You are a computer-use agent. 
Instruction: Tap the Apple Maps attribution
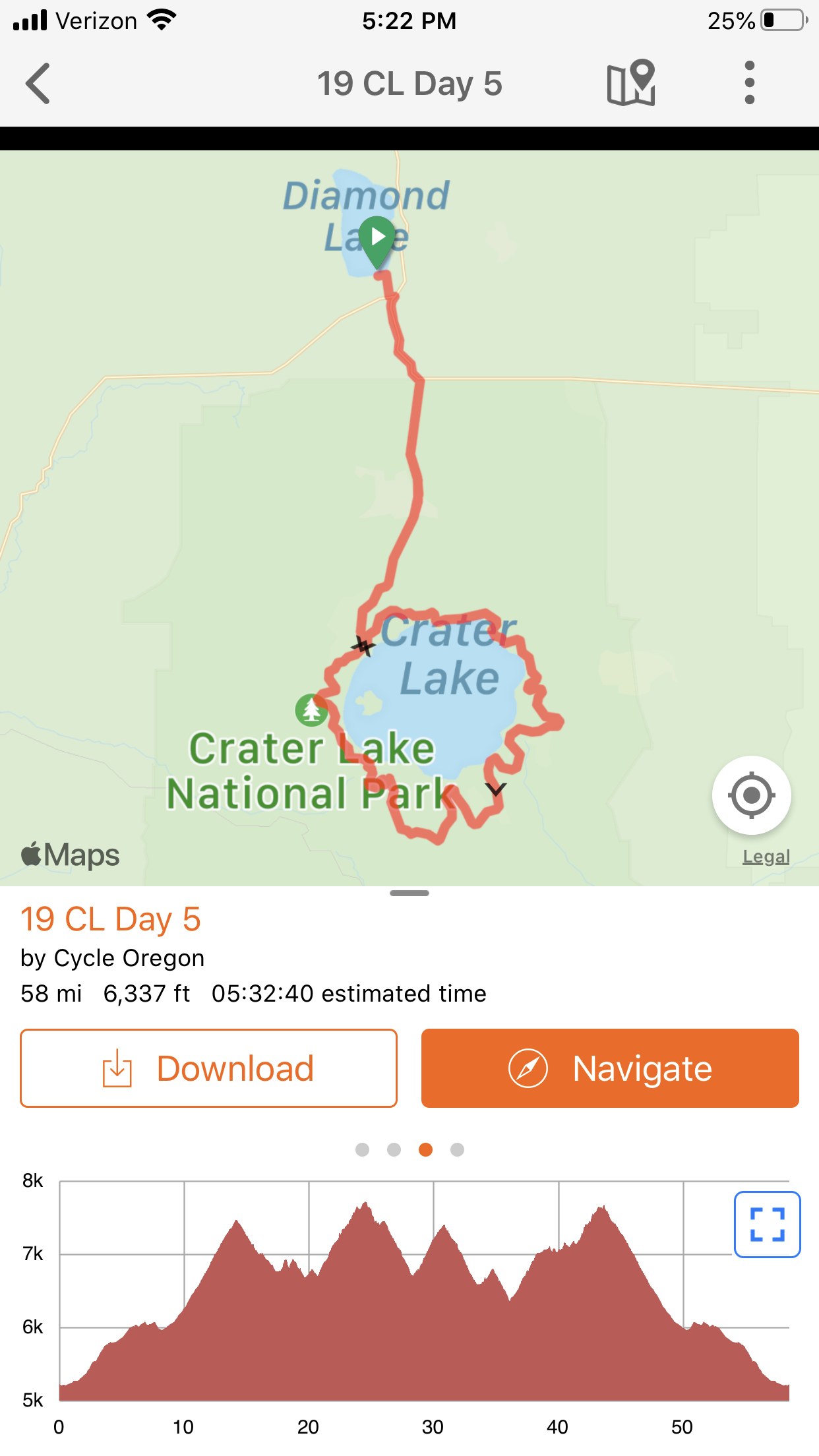pyautogui.click(x=69, y=854)
